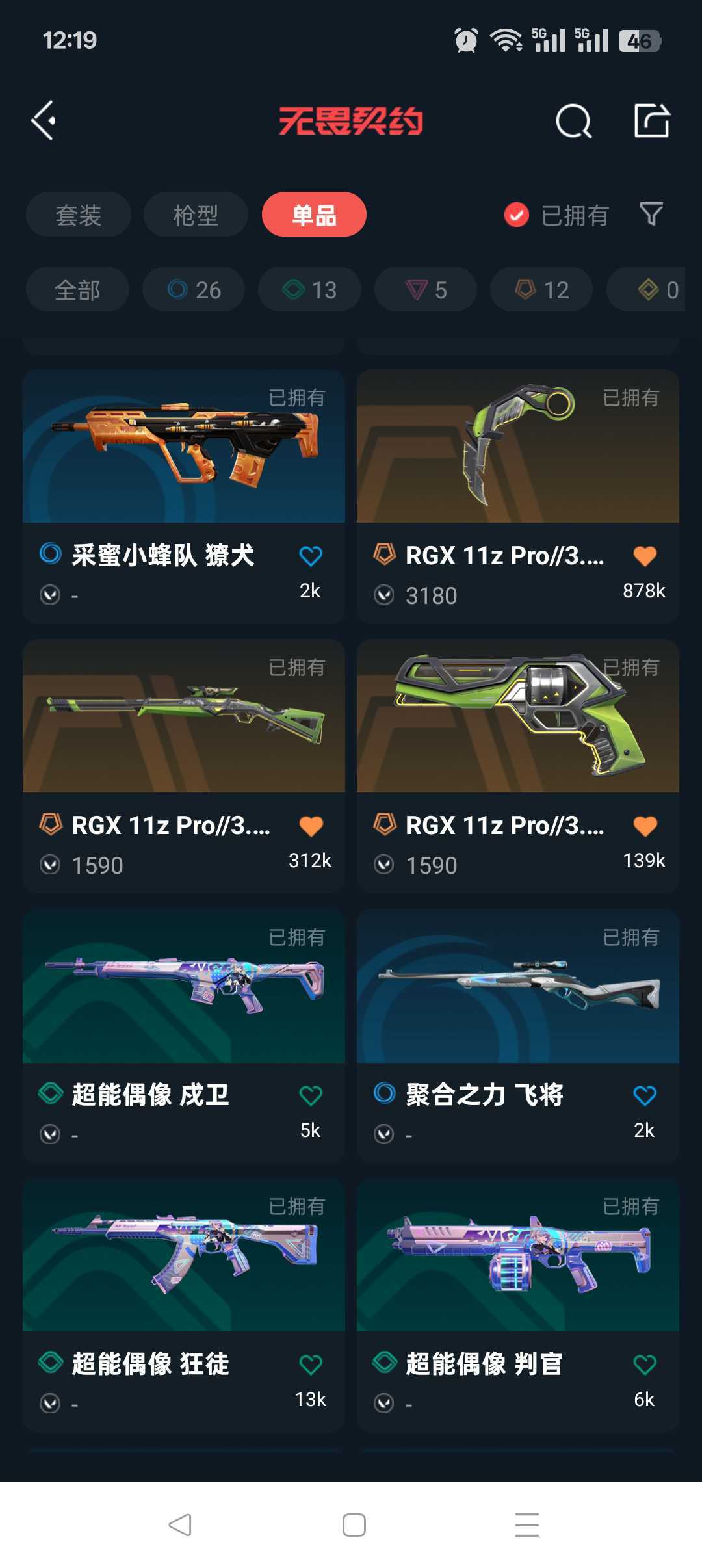Open the 采蜜小蜂队 獠犬 skin card
This screenshot has height=1568, width=702.
(184, 497)
